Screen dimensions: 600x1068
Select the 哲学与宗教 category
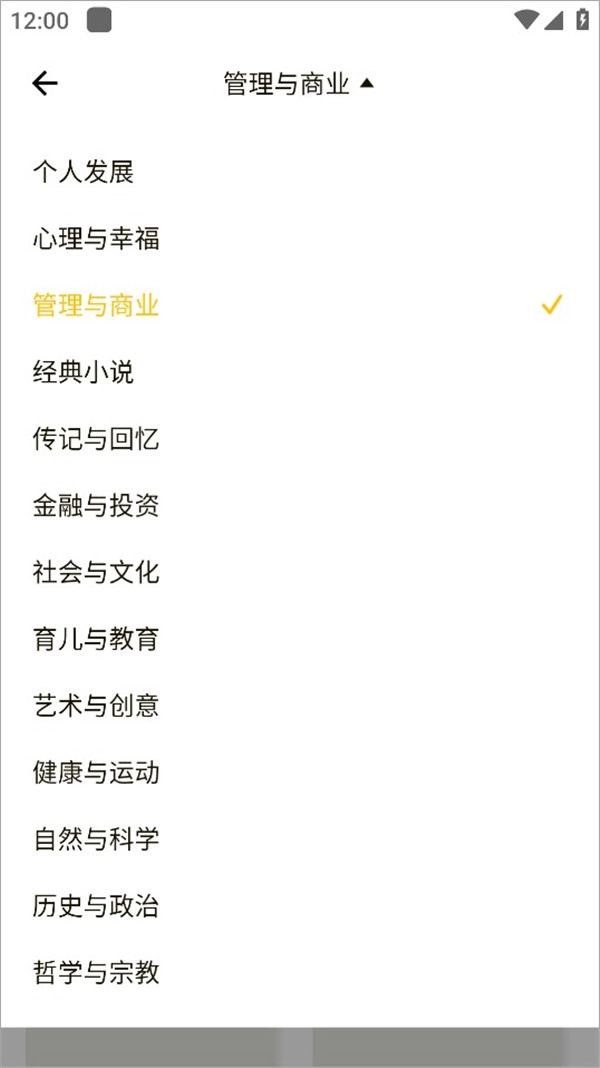coord(96,973)
